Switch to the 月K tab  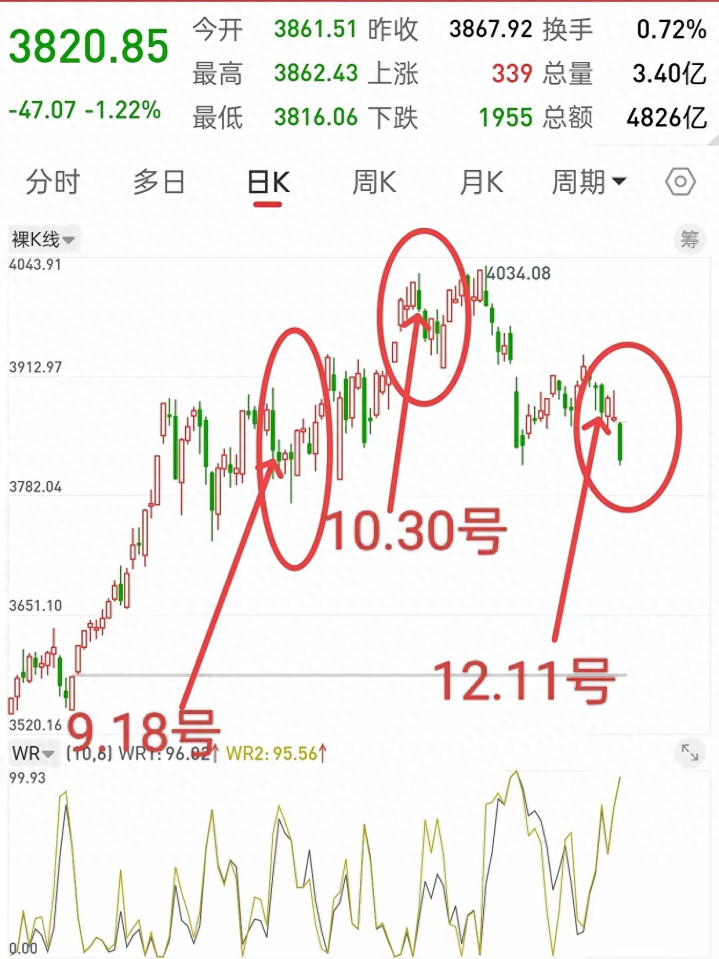pos(481,182)
